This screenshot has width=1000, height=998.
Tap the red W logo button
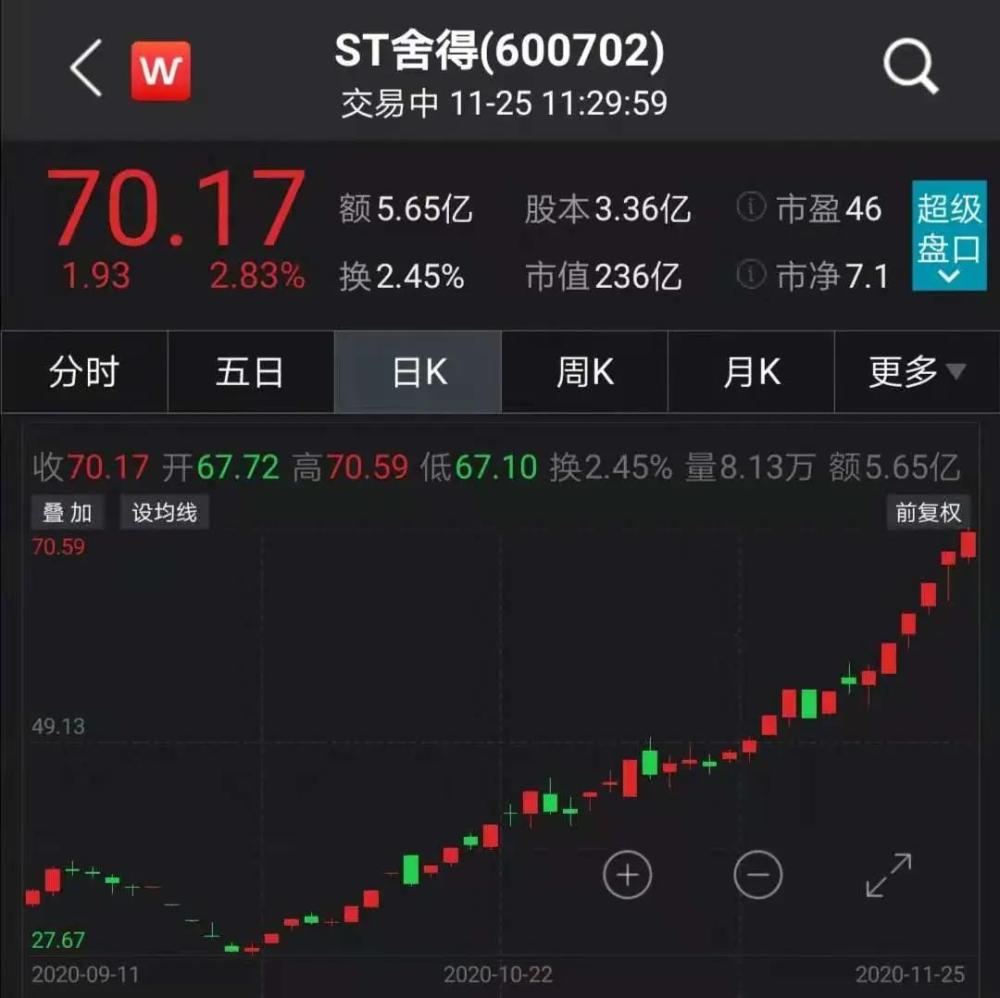point(161,70)
